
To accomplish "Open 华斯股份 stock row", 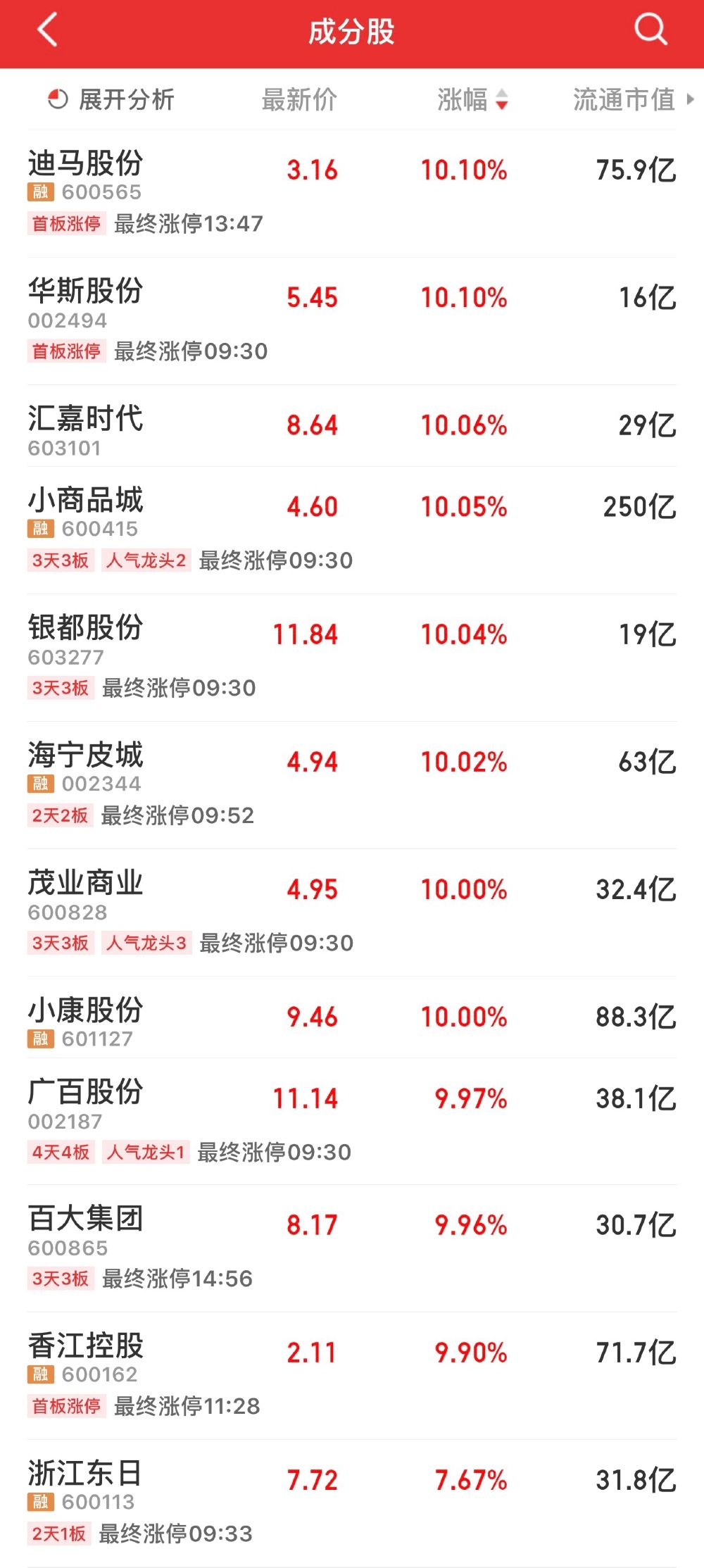I will coord(352,321).
